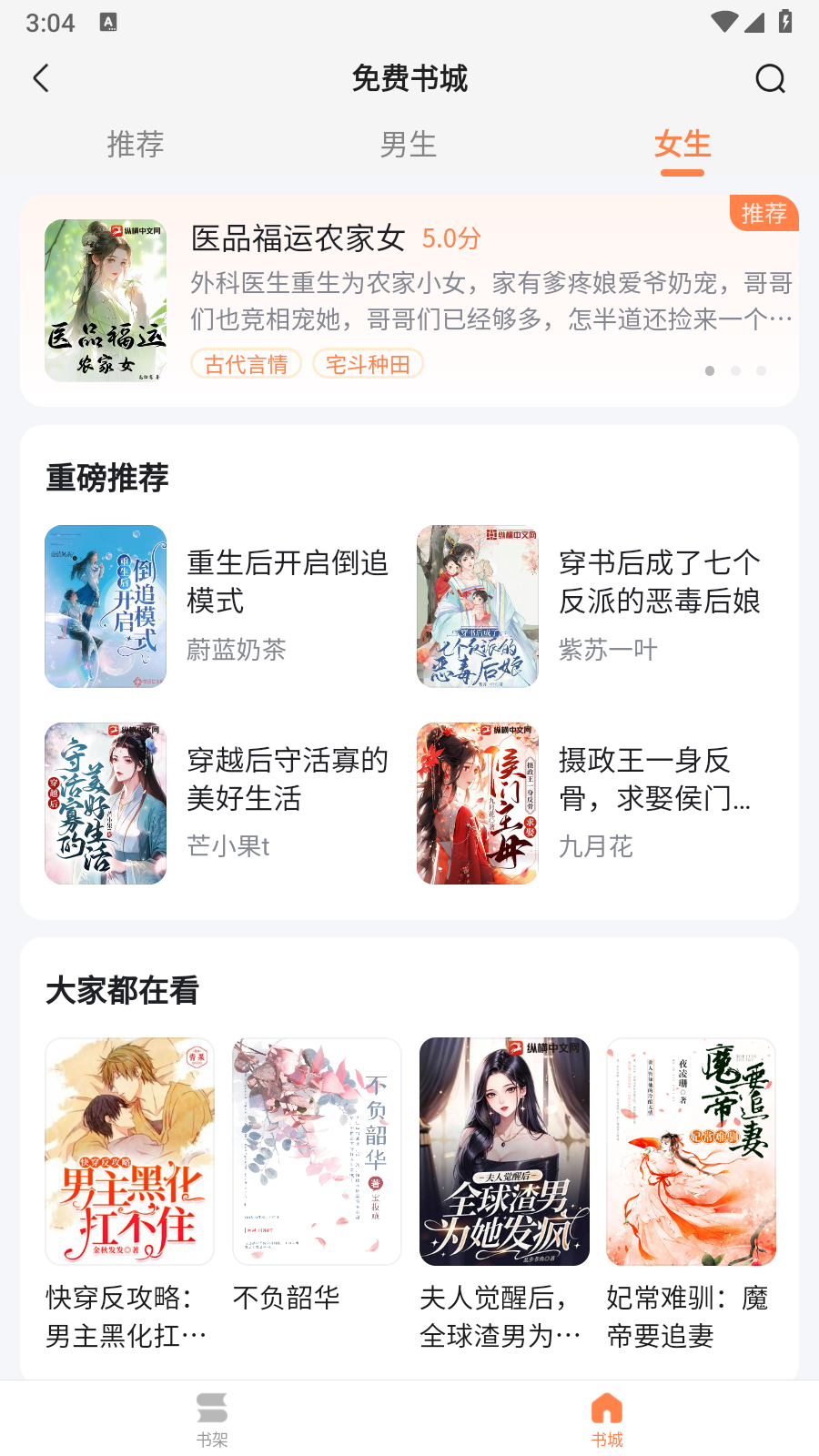
Task: Activate the third carousel indicator dot
Action: coord(761,370)
